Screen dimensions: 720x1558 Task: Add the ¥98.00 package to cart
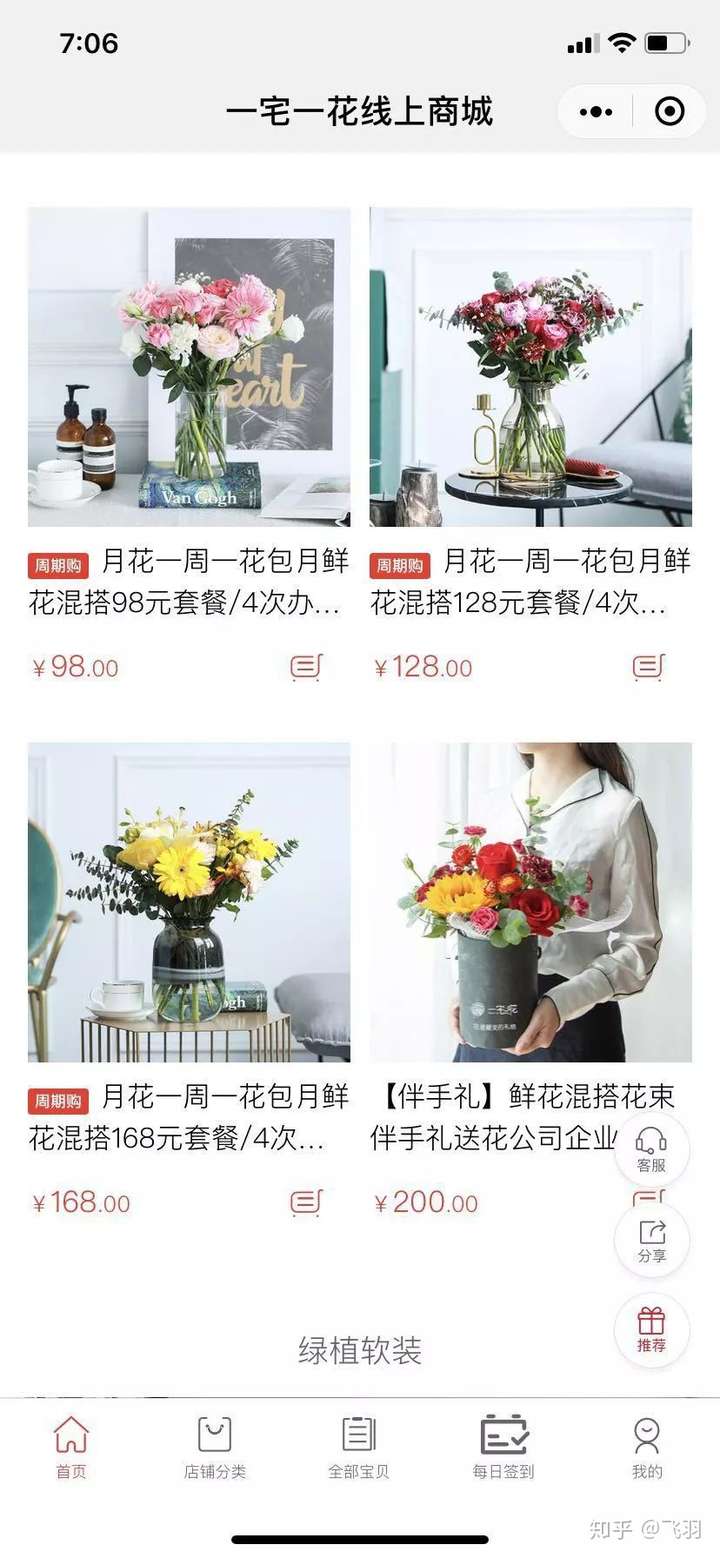[x=306, y=667]
